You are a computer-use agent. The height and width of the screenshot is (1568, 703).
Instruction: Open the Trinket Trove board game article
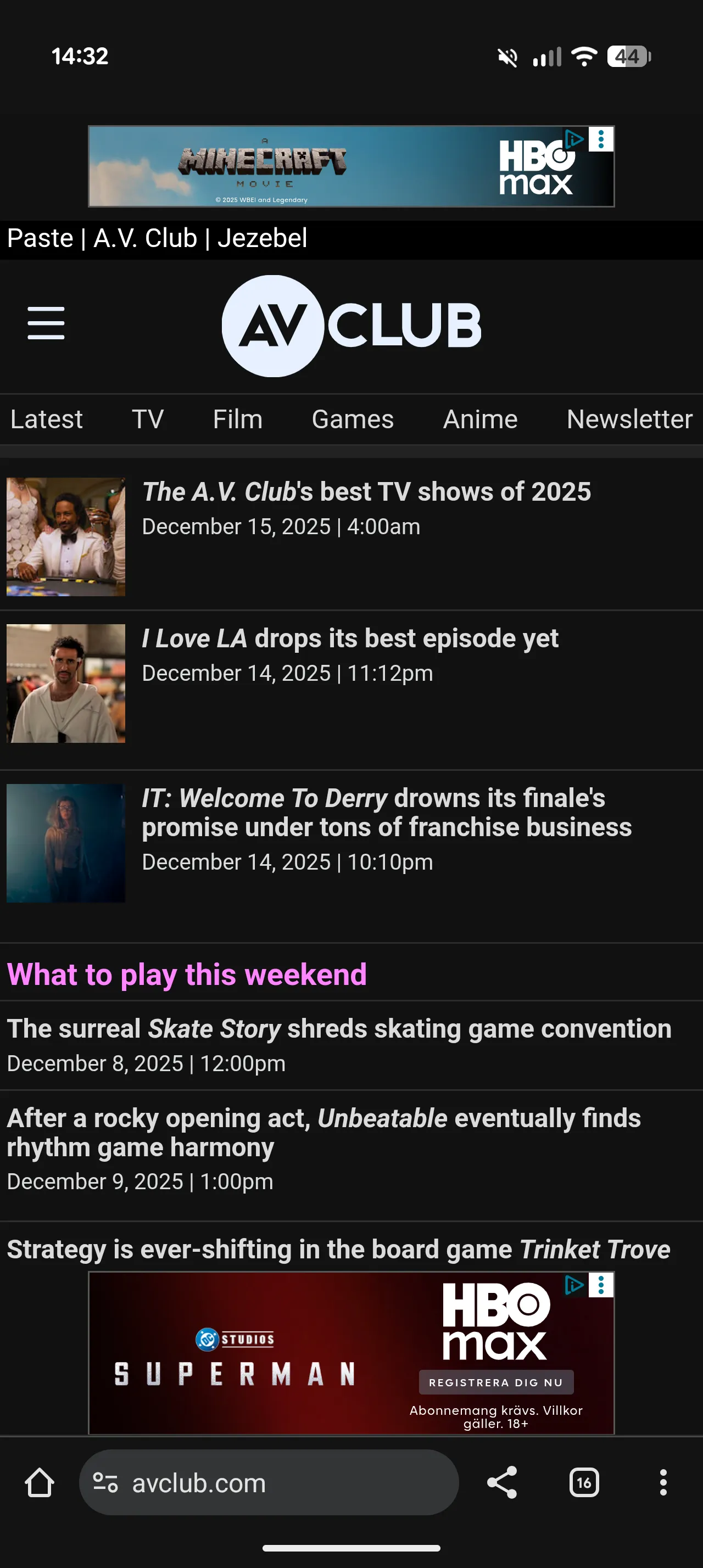[x=338, y=1249]
